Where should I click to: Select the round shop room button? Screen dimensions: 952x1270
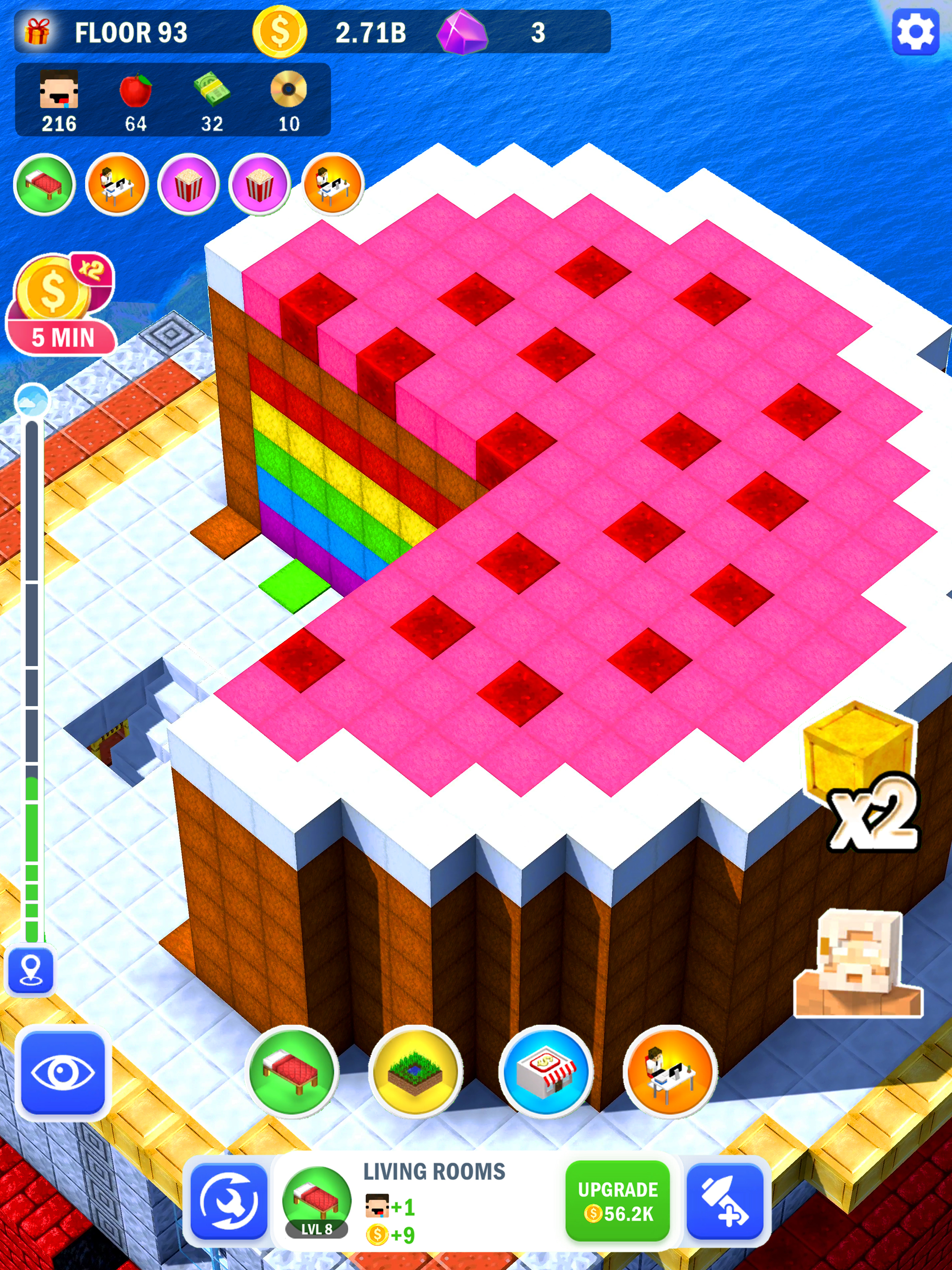click(x=545, y=1072)
